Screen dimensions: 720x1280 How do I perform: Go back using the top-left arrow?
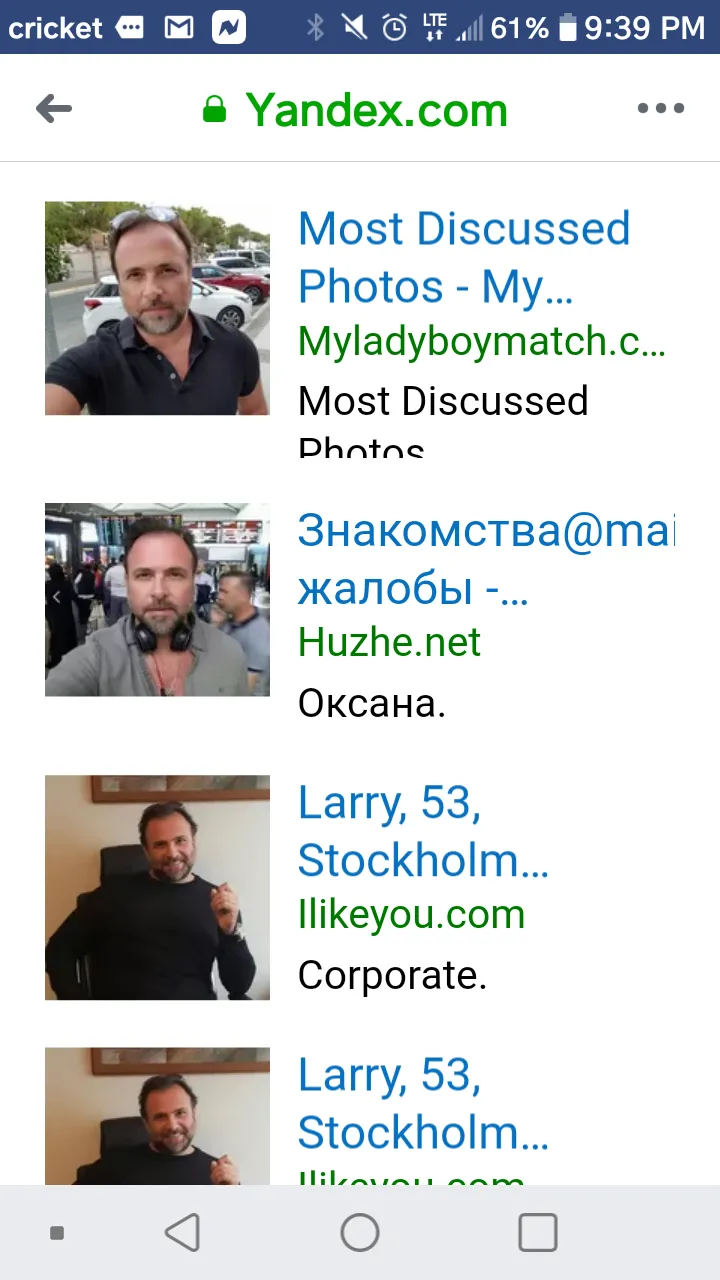pyautogui.click(x=54, y=109)
